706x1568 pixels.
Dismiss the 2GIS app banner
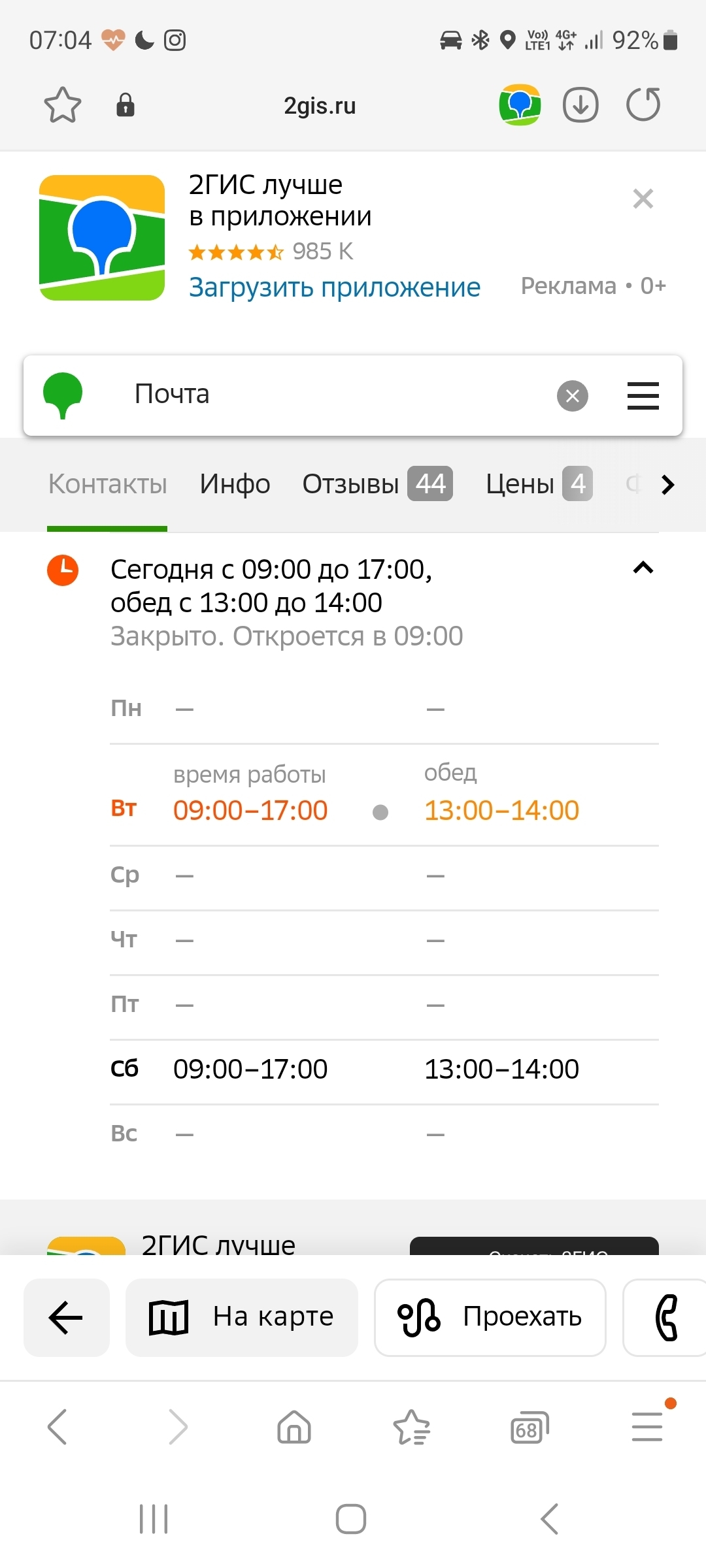tap(643, 199)
